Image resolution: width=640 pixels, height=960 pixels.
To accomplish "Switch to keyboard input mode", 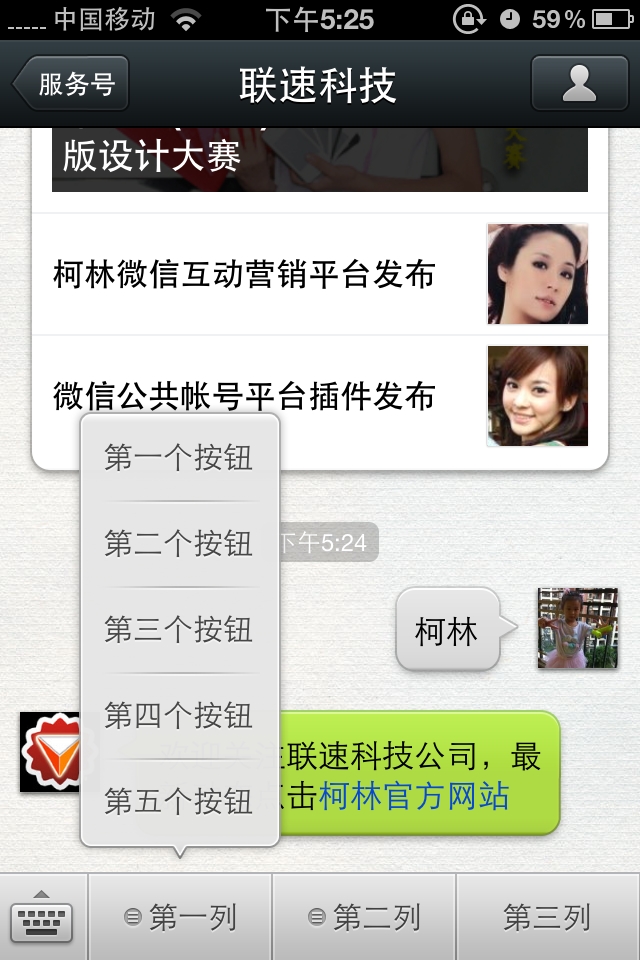I will click(42, 915).
